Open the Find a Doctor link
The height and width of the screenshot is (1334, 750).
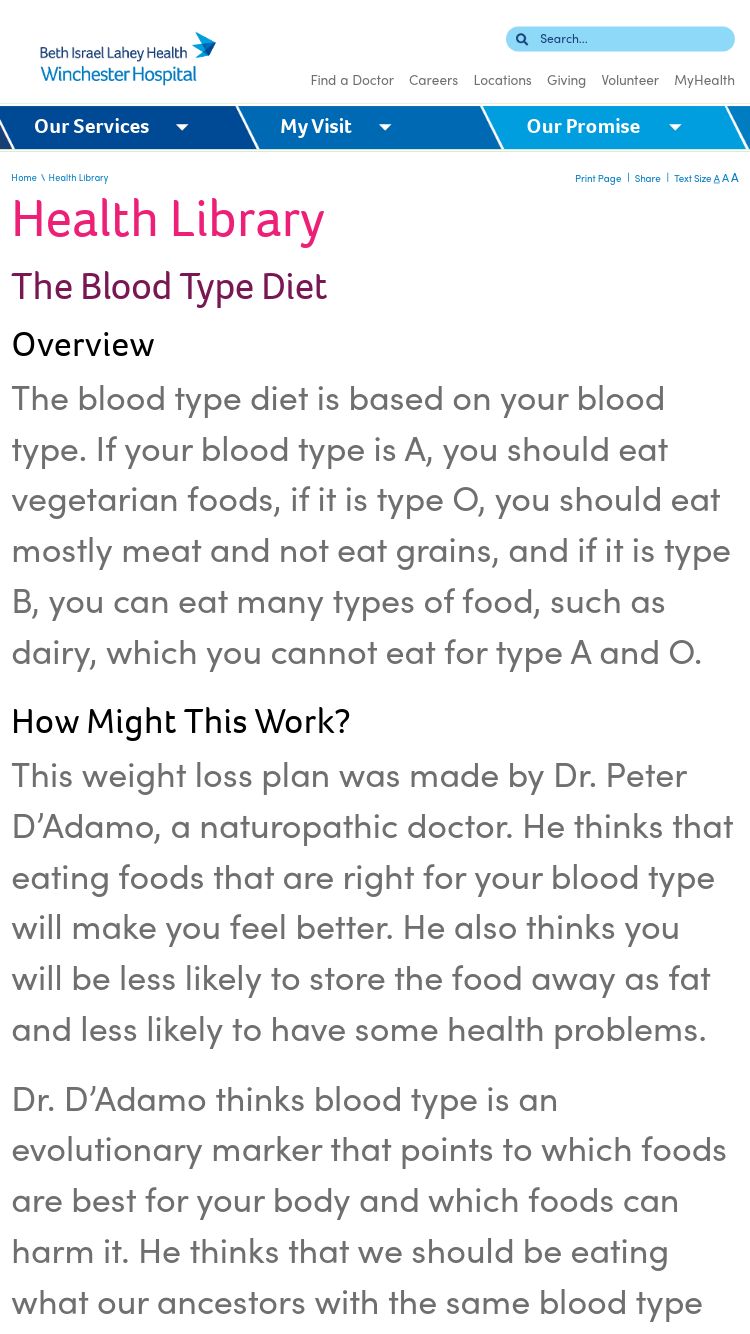click(x=352, y=80)
